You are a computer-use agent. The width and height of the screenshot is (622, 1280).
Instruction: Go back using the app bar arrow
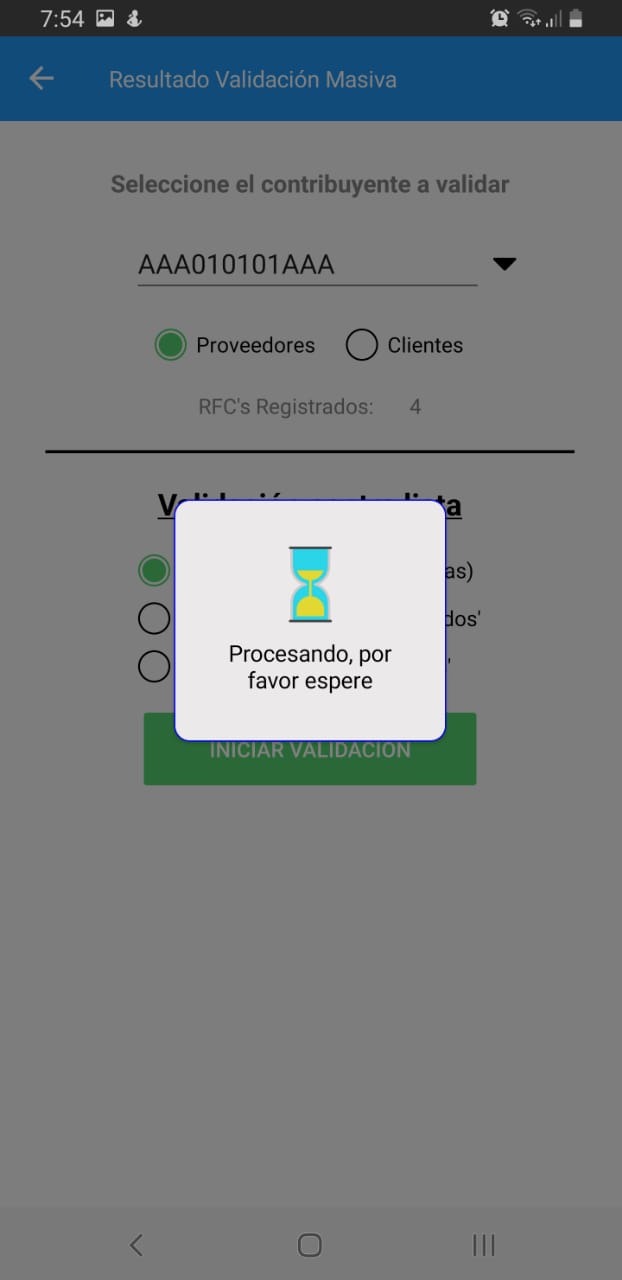[x=41, y=79]
